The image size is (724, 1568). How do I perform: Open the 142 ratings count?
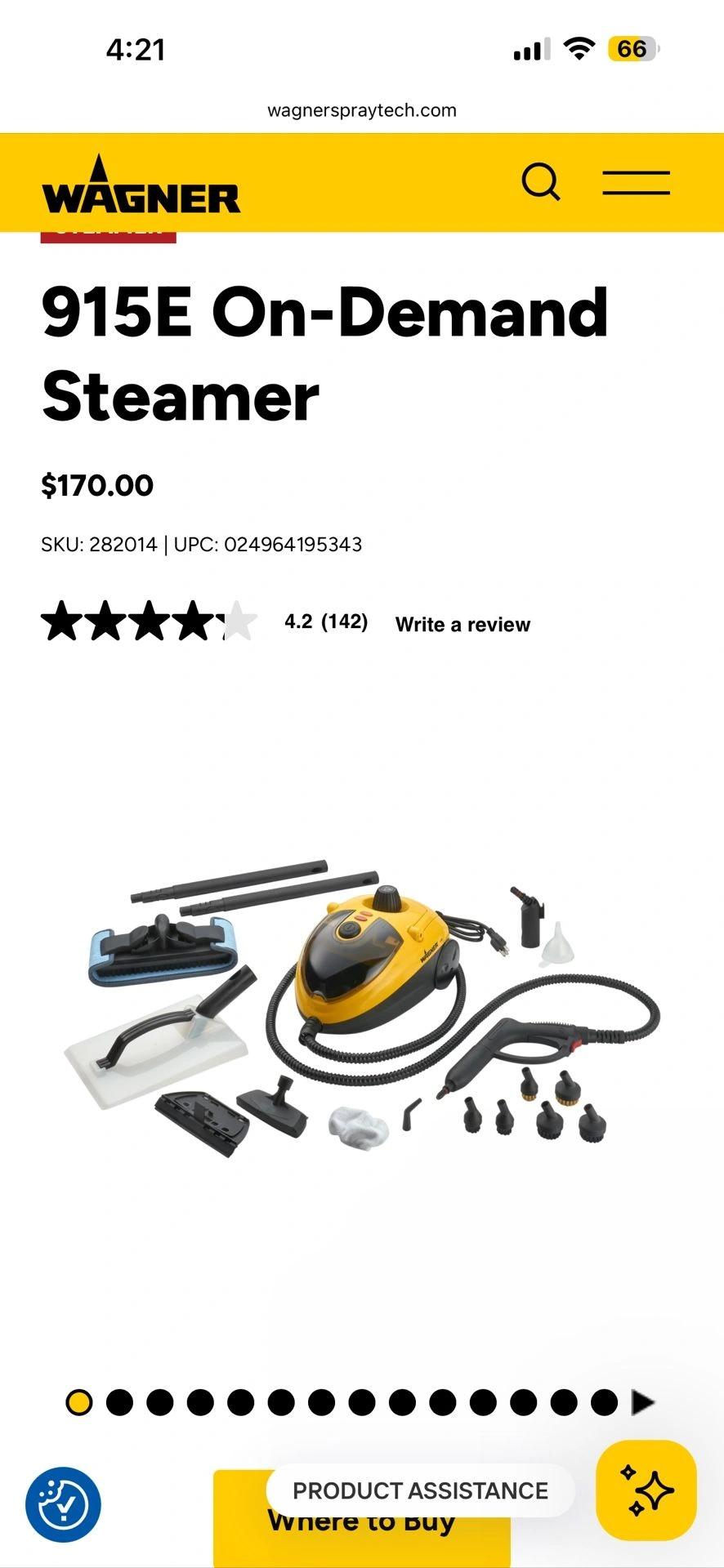click(344, 621)
